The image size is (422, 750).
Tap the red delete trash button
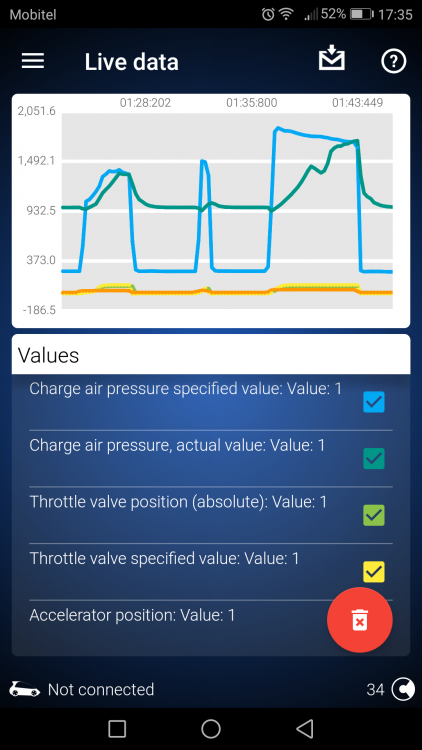coord(360,620)
